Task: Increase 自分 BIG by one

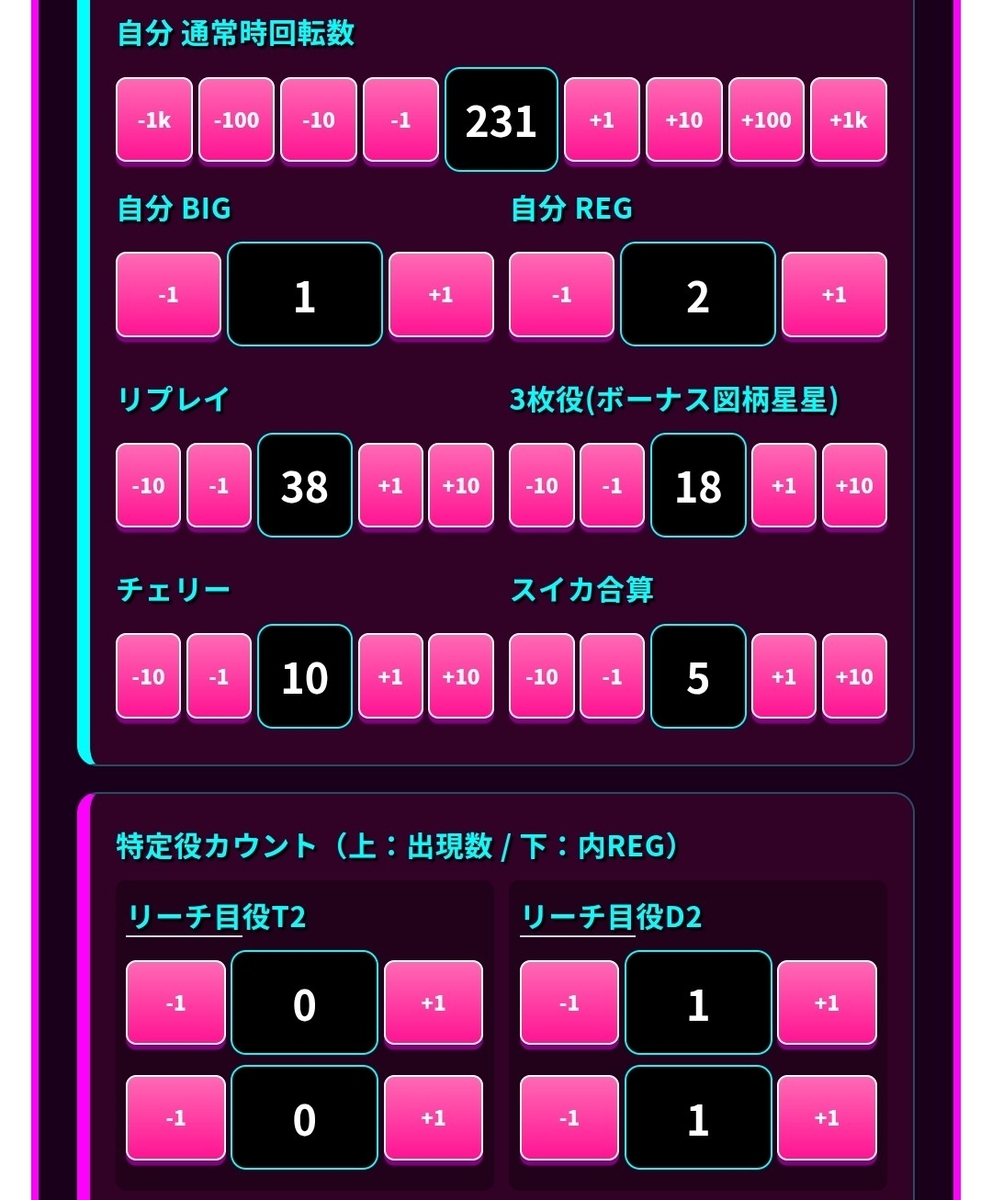Action: coord(441,295)
